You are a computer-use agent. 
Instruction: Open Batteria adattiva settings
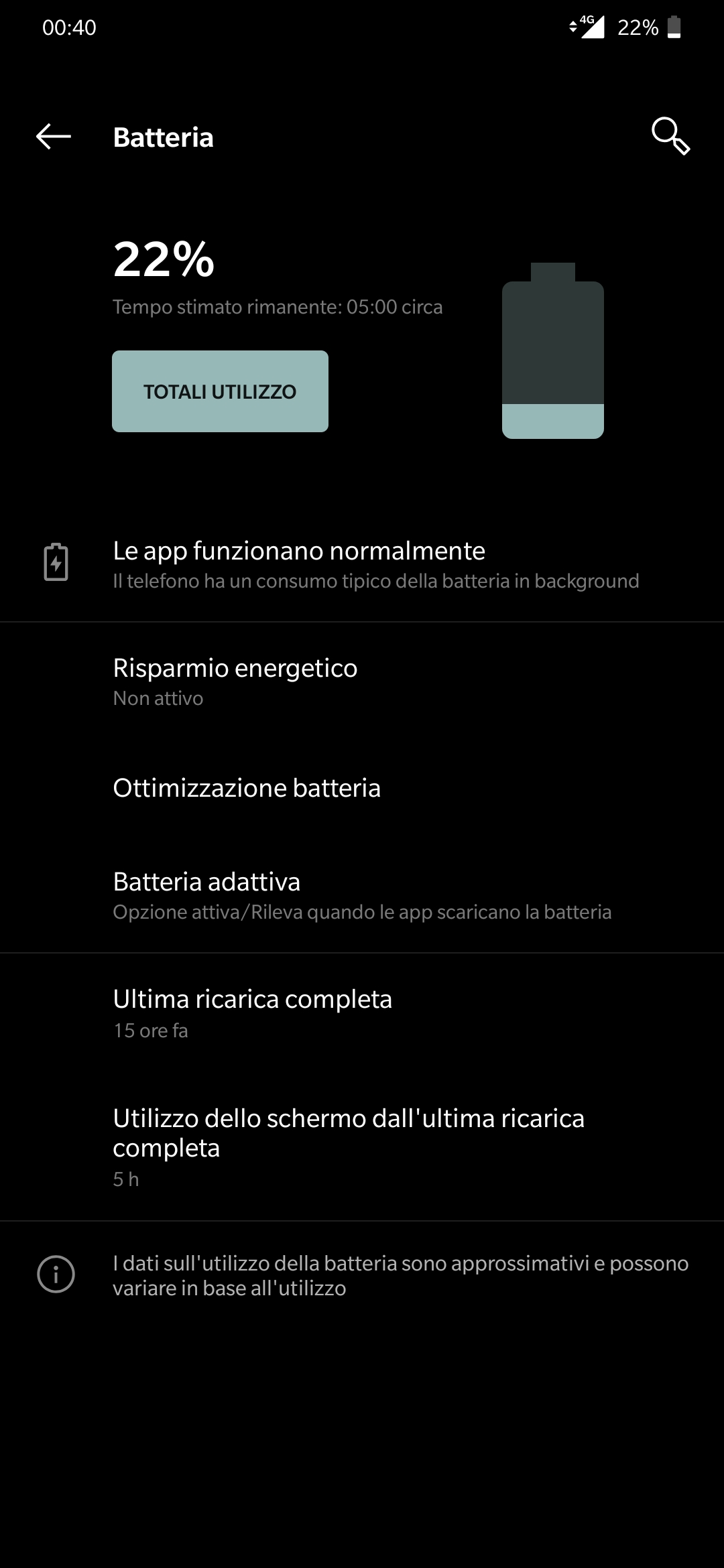pos(362,895)
